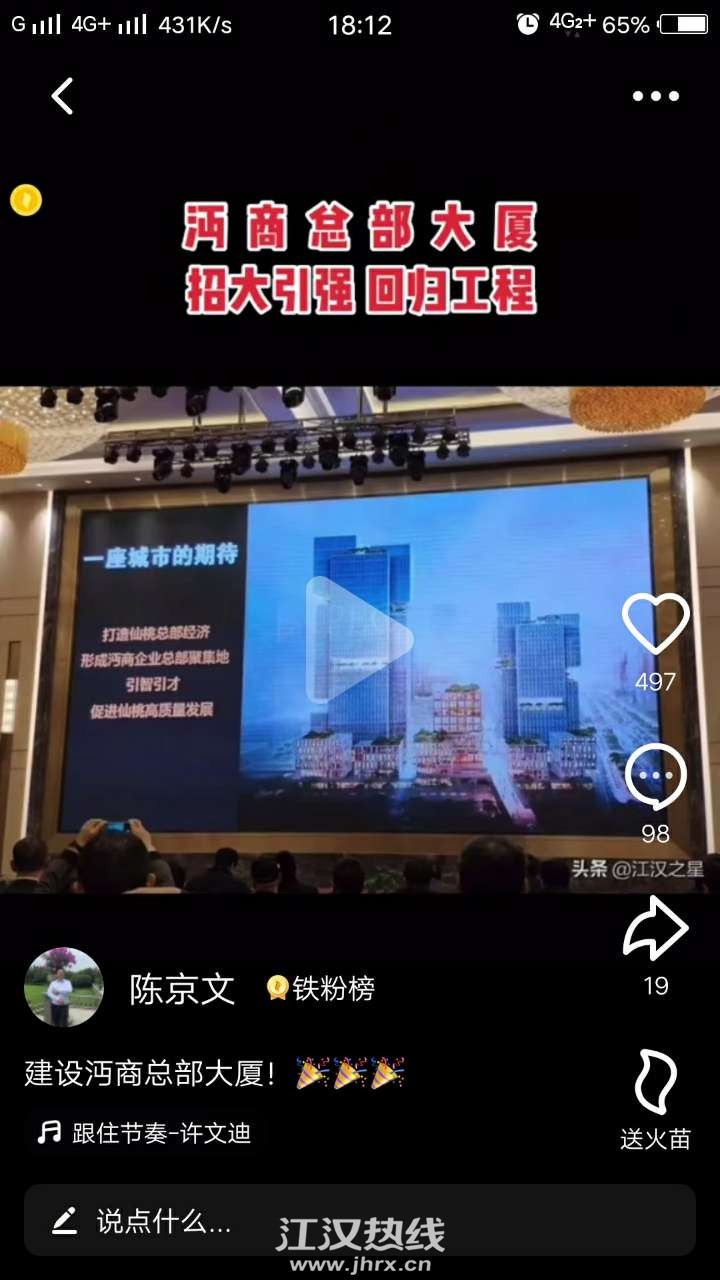Open the music track 跟住节奏-许文迪
Image resolution: width=720 pixels, height=1280 pixels.
coord(145,1133)
